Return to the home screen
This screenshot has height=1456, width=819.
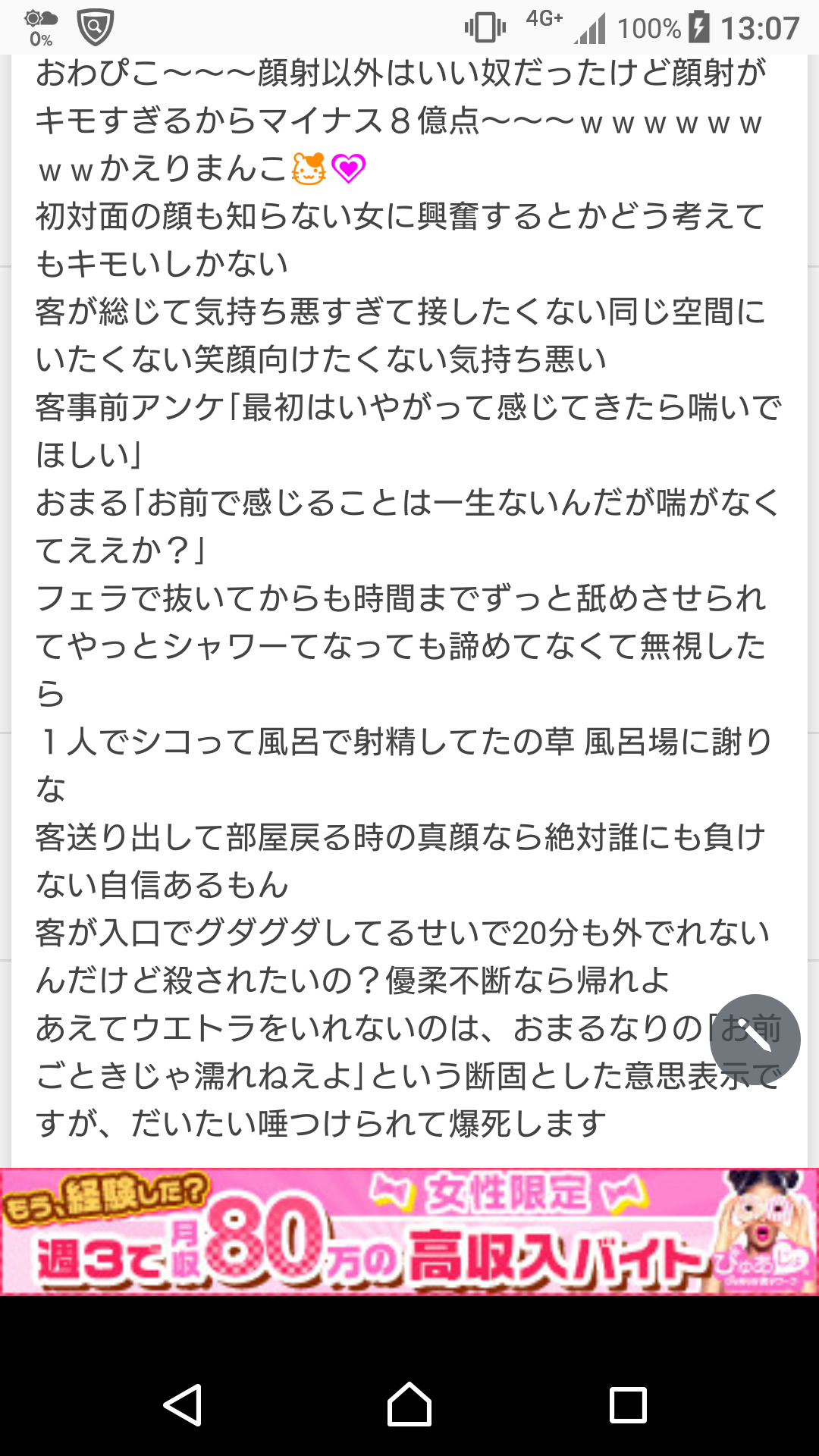tap(409, 1405)
